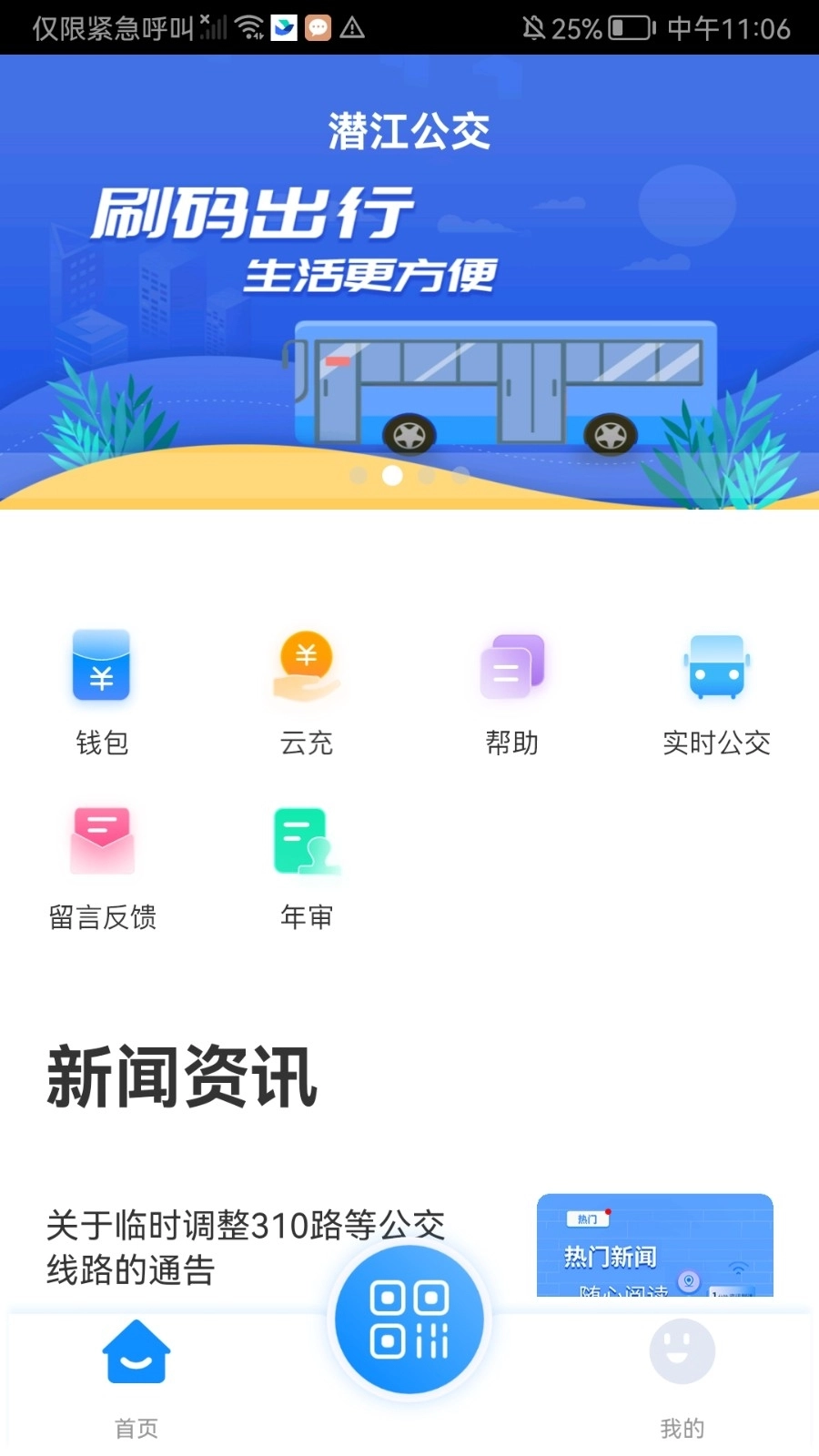Image resolution: width=819 pixels, height=1456 pixels.
Task: Tap the central QR code scan button
Action: [x=409, y=1319]
